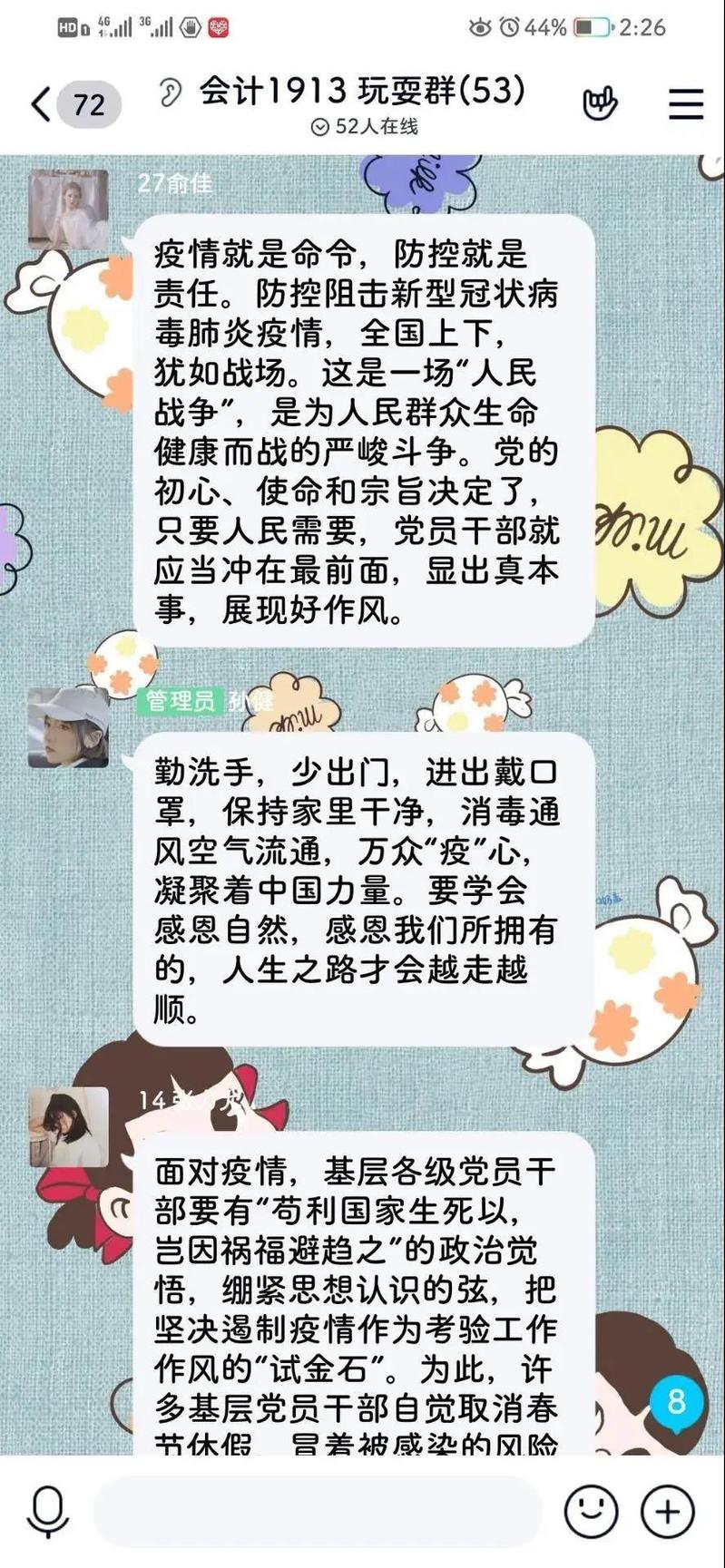Open the 管理员 member's avatar
This screenshot has height=1568, width=725.
(68, 727)
